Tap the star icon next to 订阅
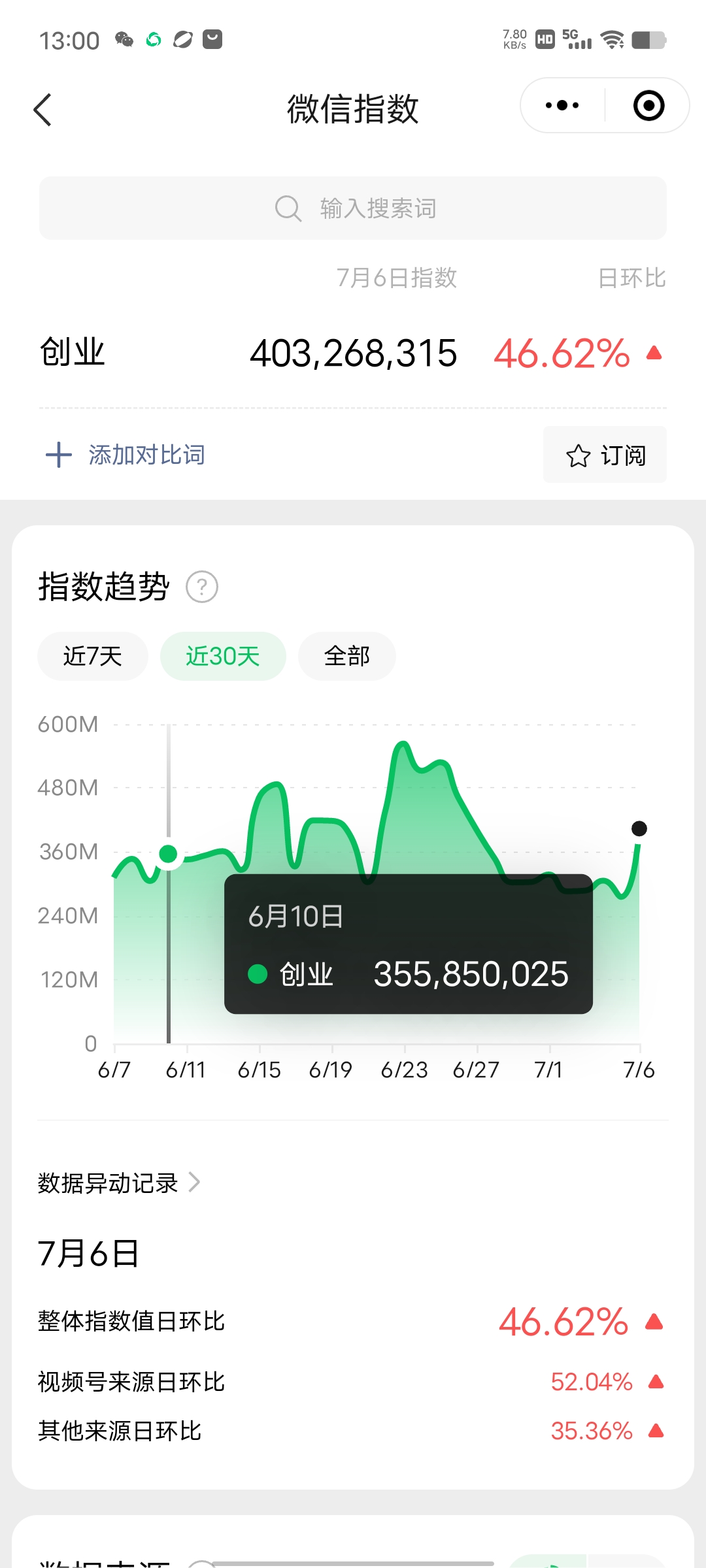 [579, 455]
